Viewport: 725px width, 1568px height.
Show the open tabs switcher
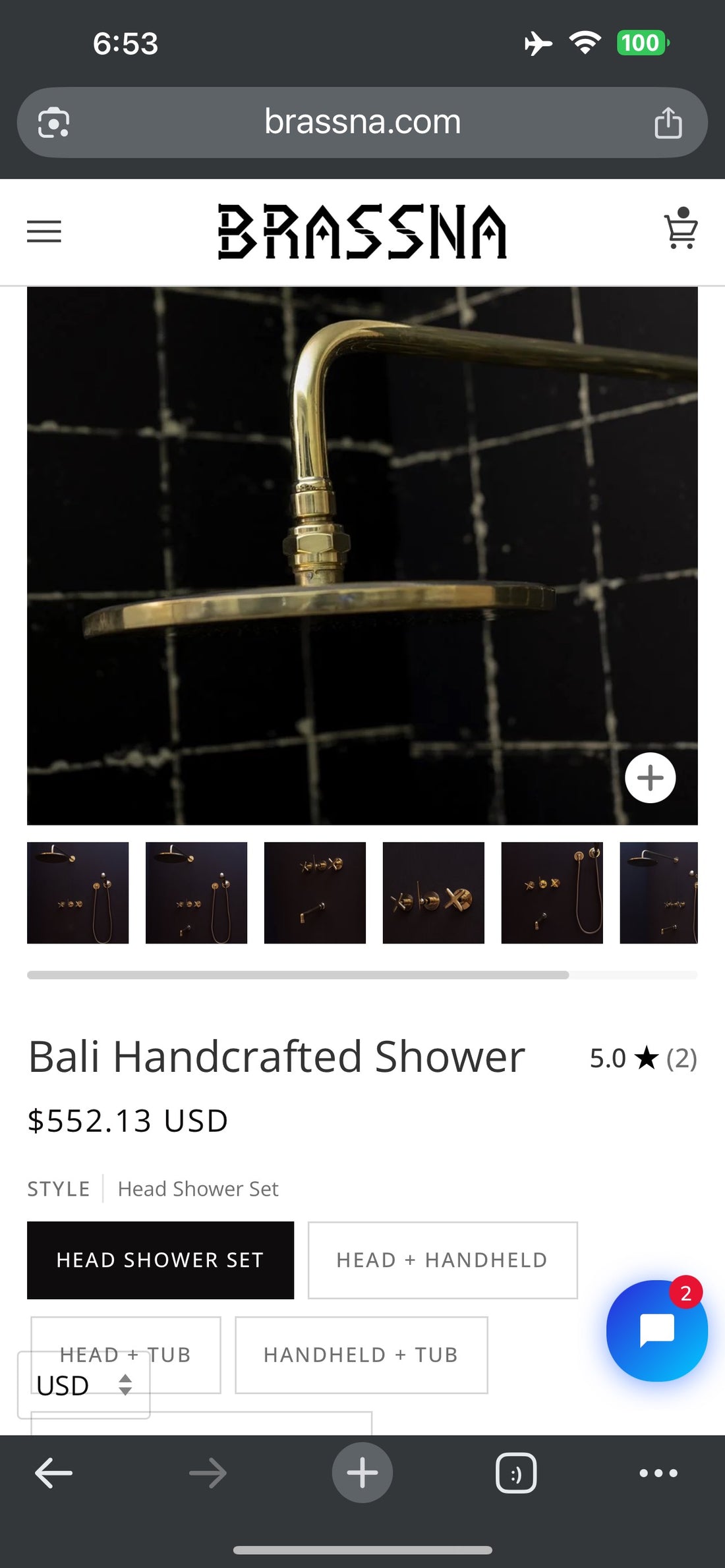(515, 1473)
